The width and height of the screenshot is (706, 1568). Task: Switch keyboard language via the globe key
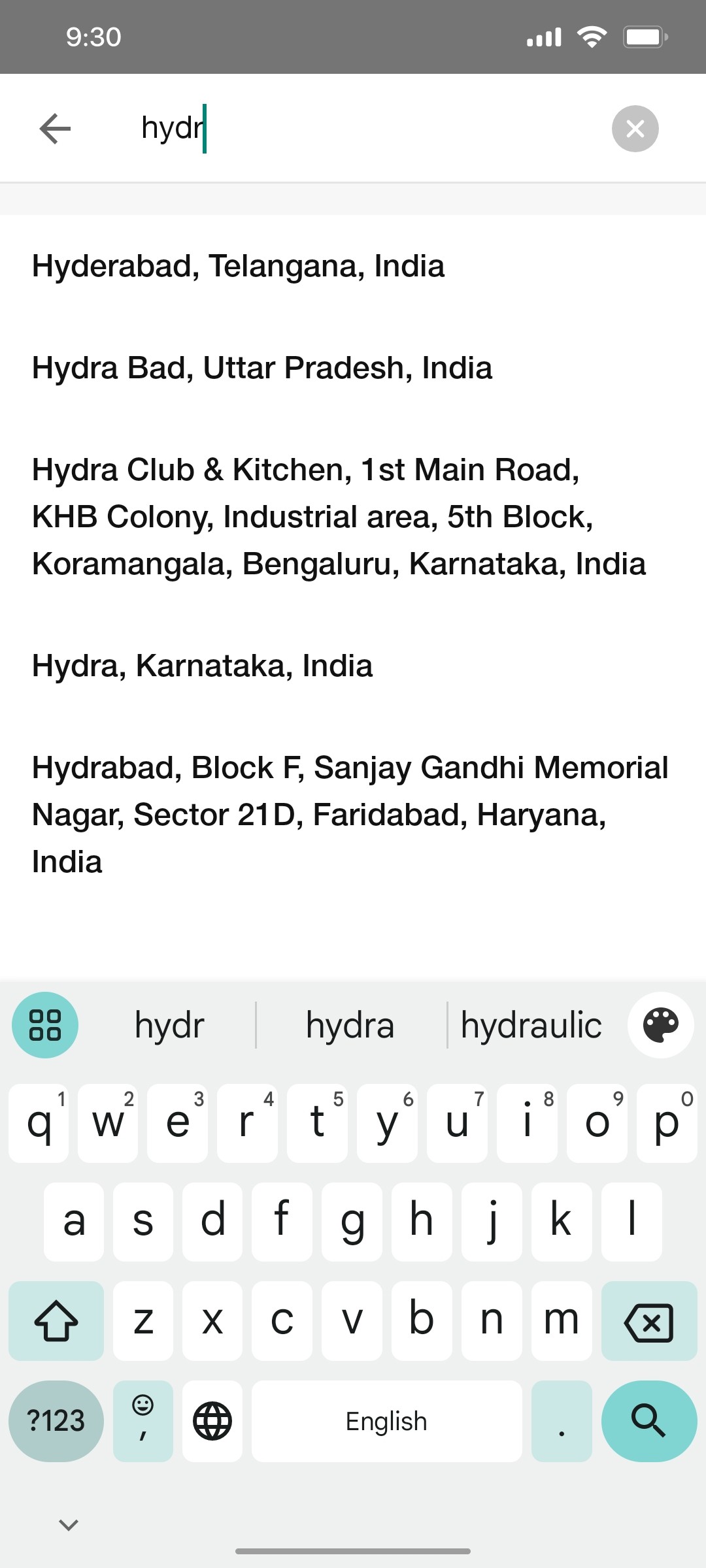click(212, 1421)
